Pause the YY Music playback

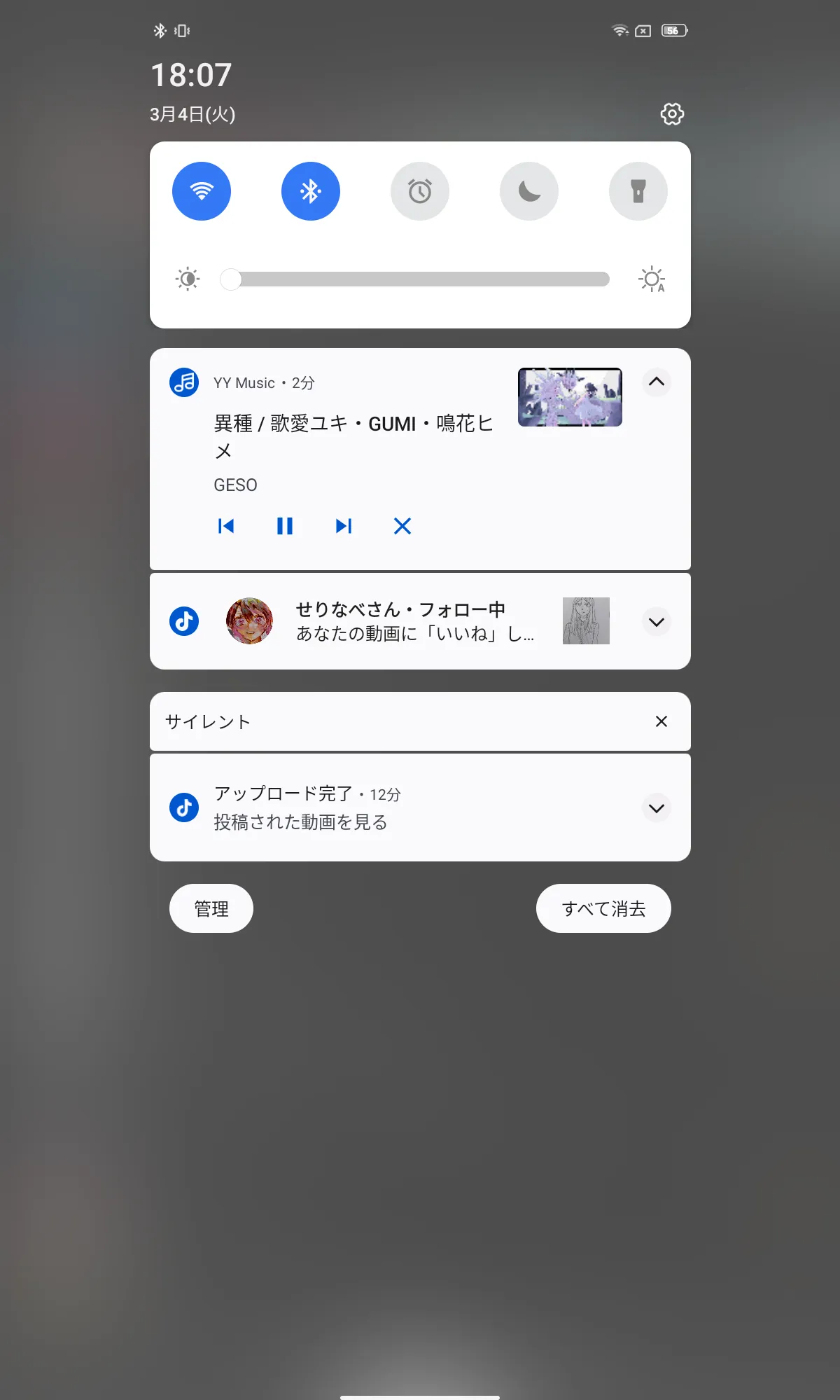click(285, 526)
